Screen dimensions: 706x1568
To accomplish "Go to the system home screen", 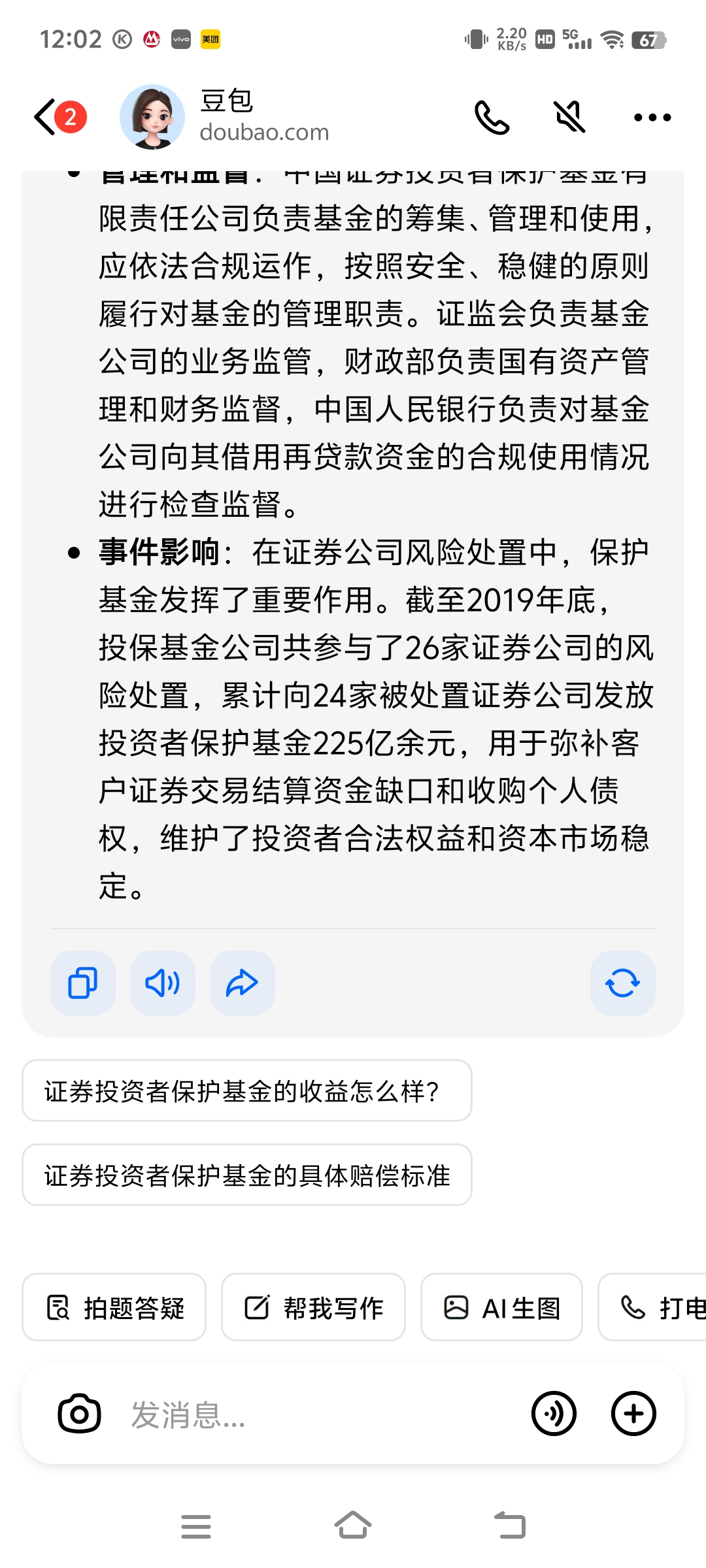I will tap(353, 1526).
